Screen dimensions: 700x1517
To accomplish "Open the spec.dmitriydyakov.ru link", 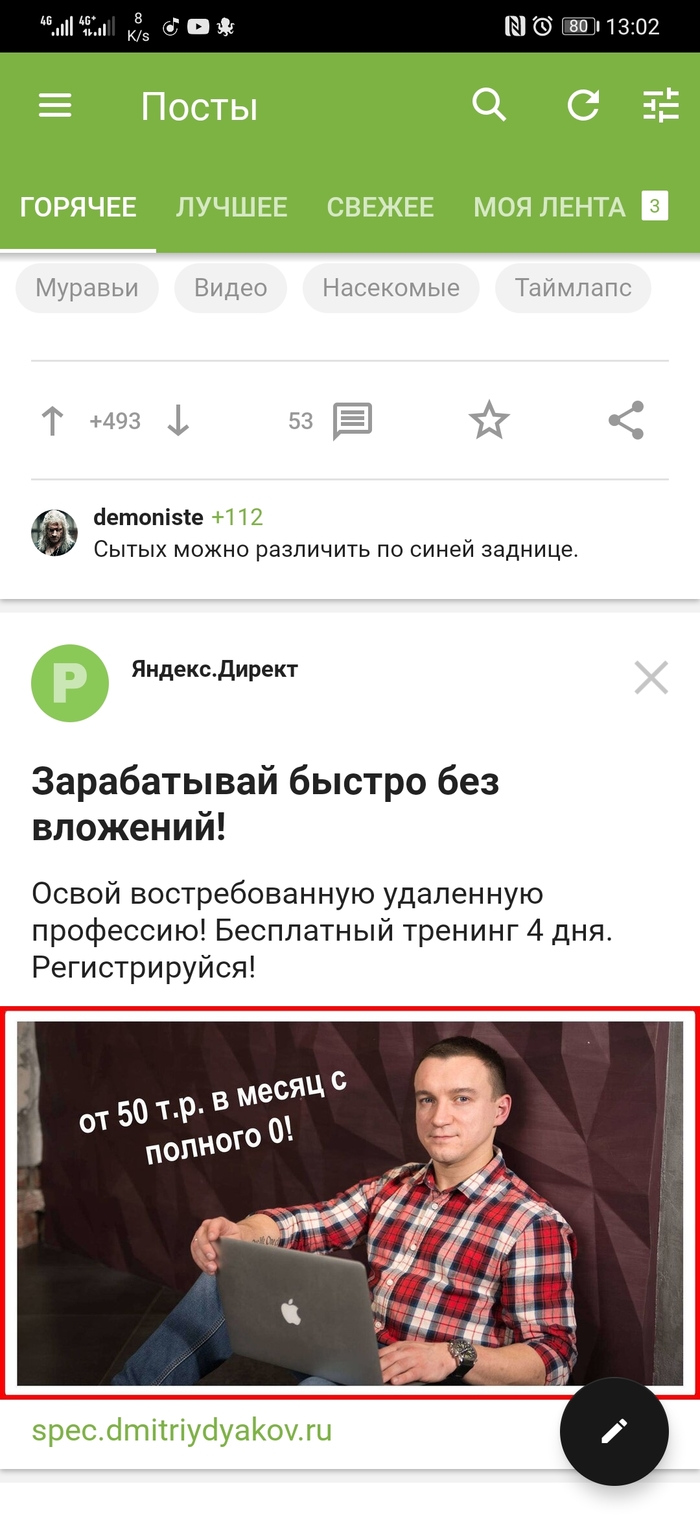I will pyautogui.click(x=182, y=1430).
